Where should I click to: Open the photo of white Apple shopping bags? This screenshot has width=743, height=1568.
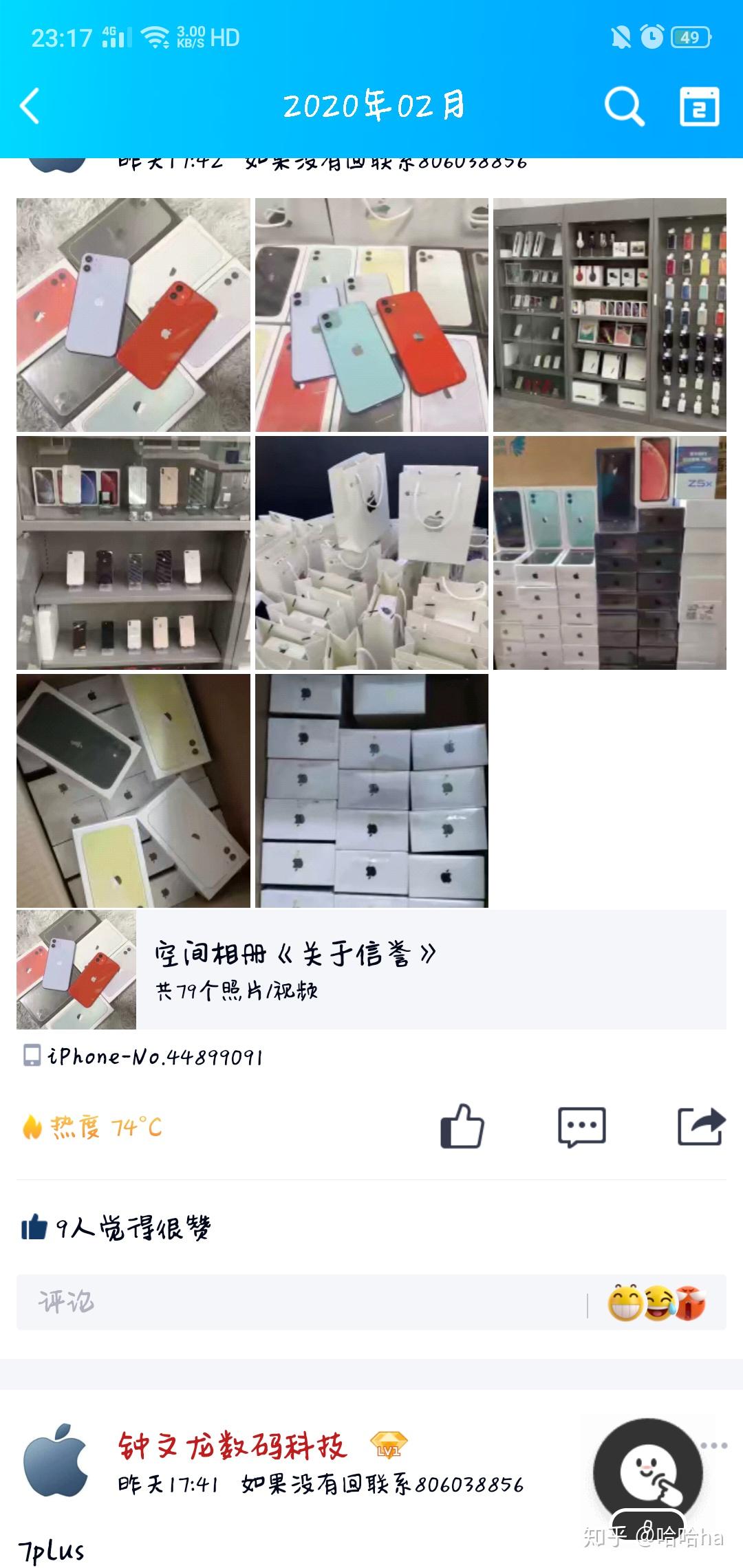click(x=371, y=553)
